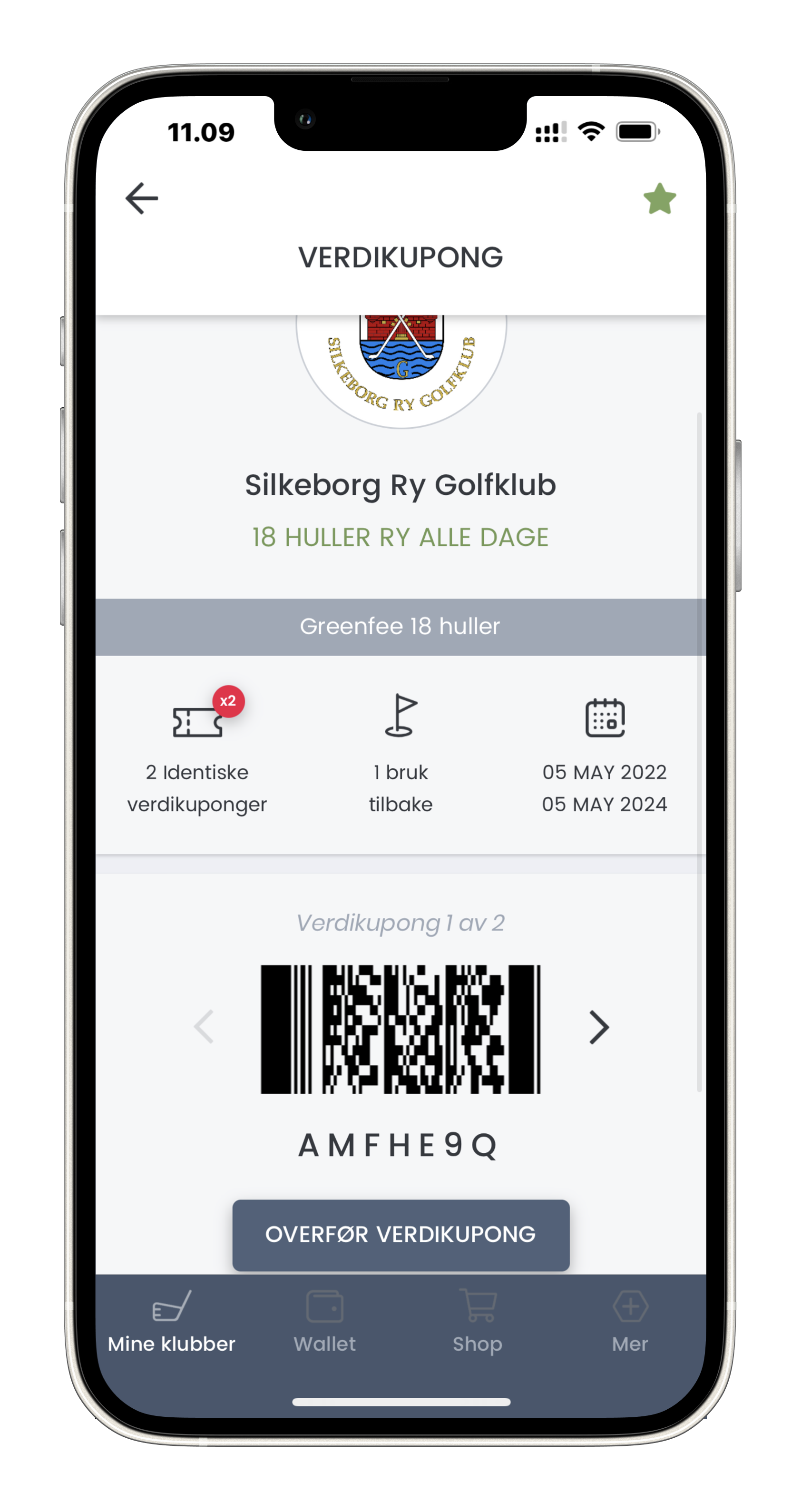Show the previous verdikupong with left chevron
Screen dimensions: 801x1512
click(x=204, y=1027)
